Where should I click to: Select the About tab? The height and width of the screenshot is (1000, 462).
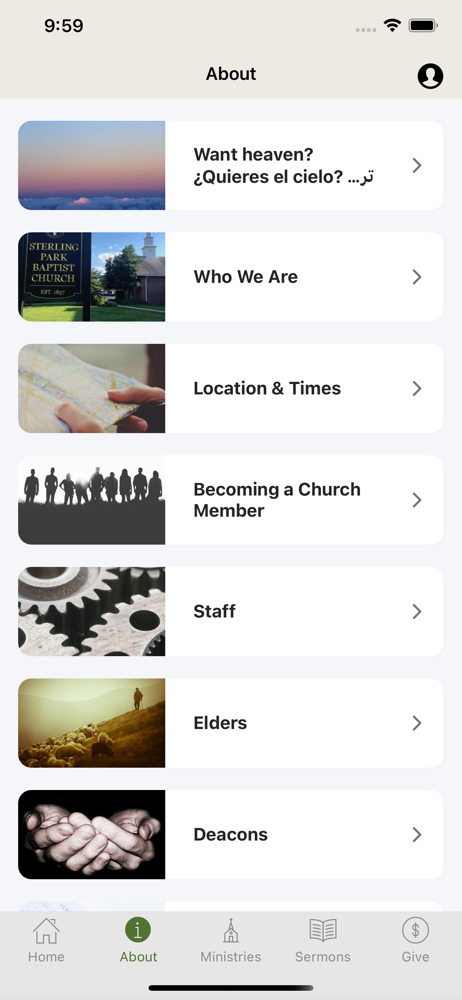pyautogui.click(x=138, y=940)
